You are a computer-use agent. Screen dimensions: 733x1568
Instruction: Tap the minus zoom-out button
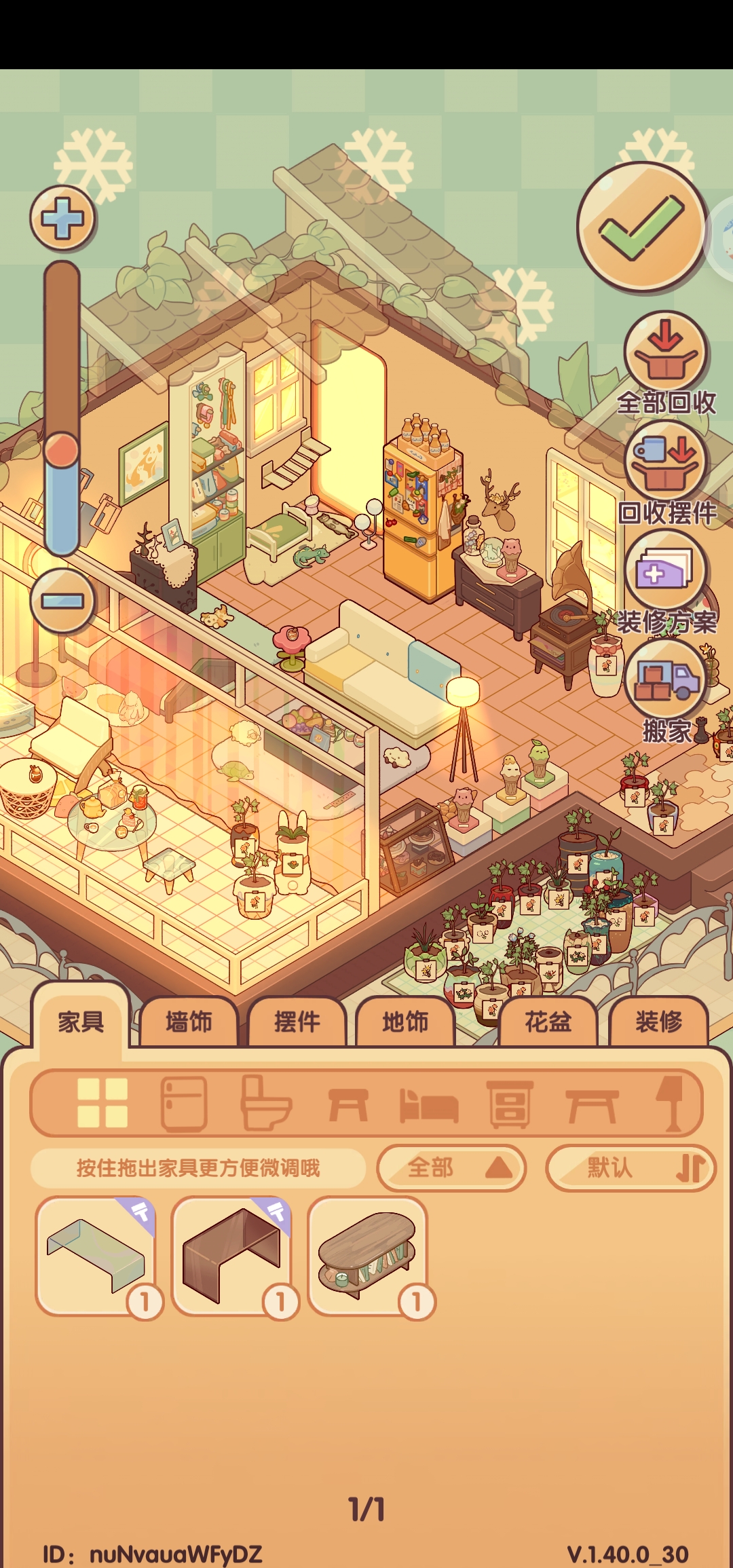point(62,601)
